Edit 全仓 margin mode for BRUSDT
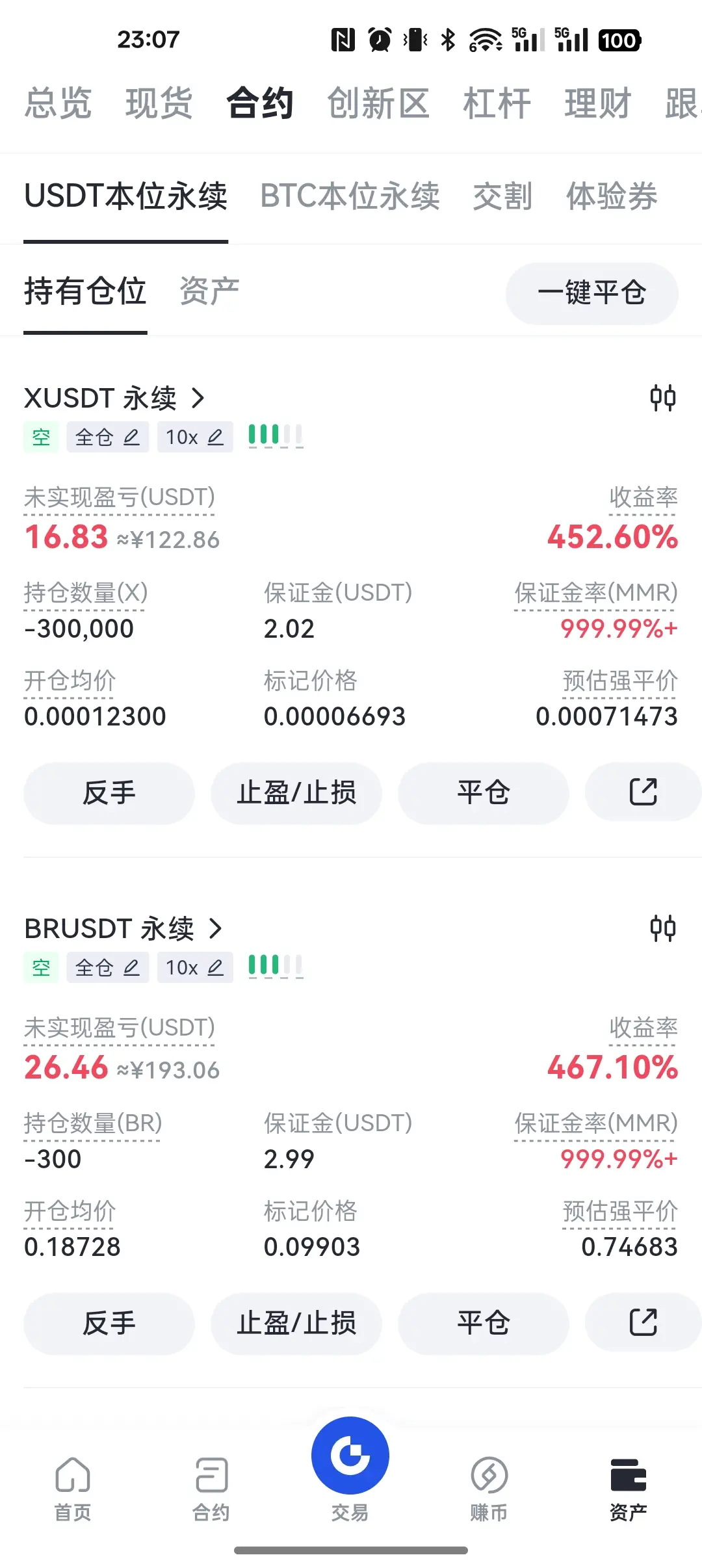Viewport: 702px width, 1568px height. point(108,967)
